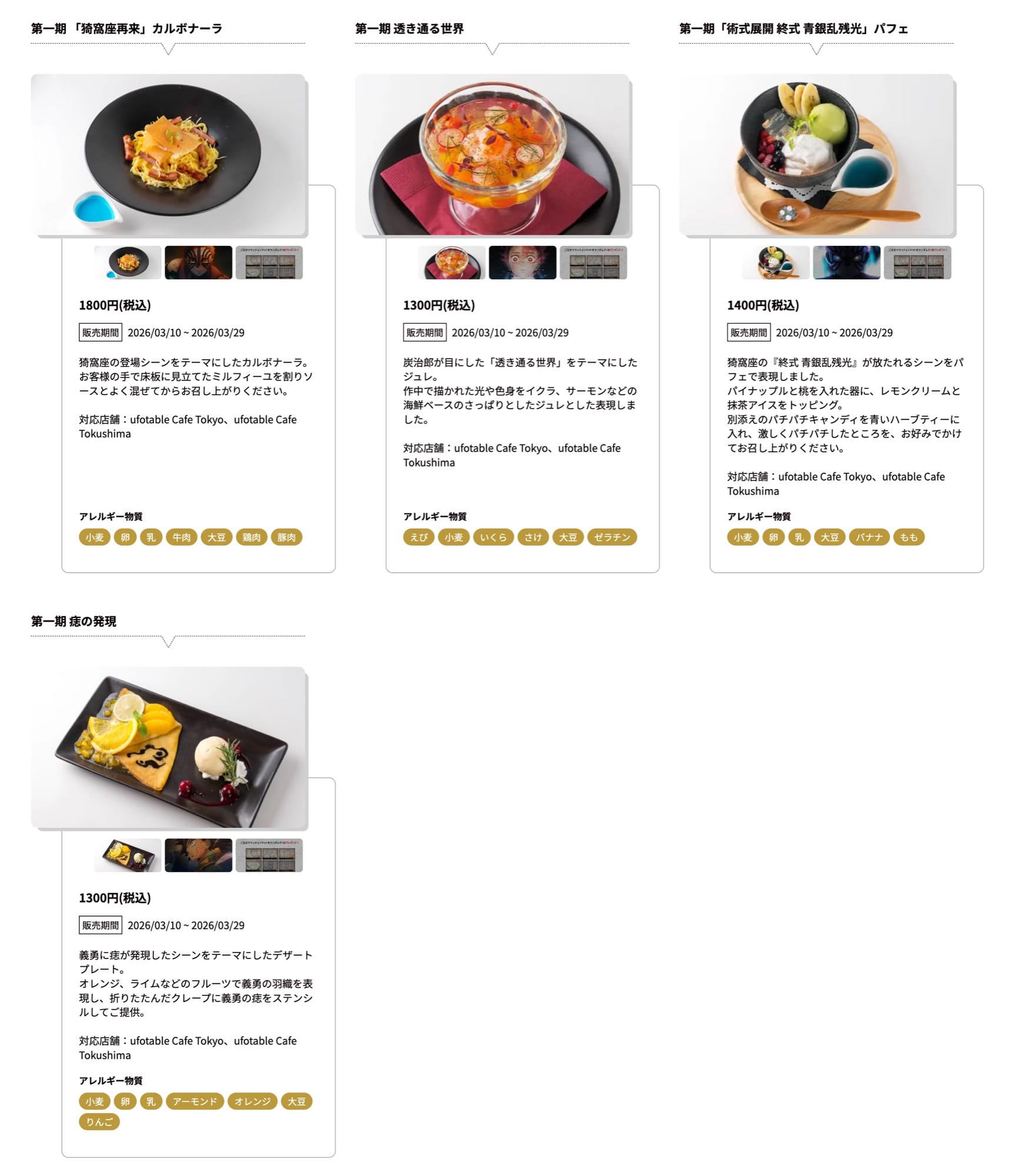Open the placemat thumbnail under 痣の発現
1026x1176 pixels.
coord(269,855)
